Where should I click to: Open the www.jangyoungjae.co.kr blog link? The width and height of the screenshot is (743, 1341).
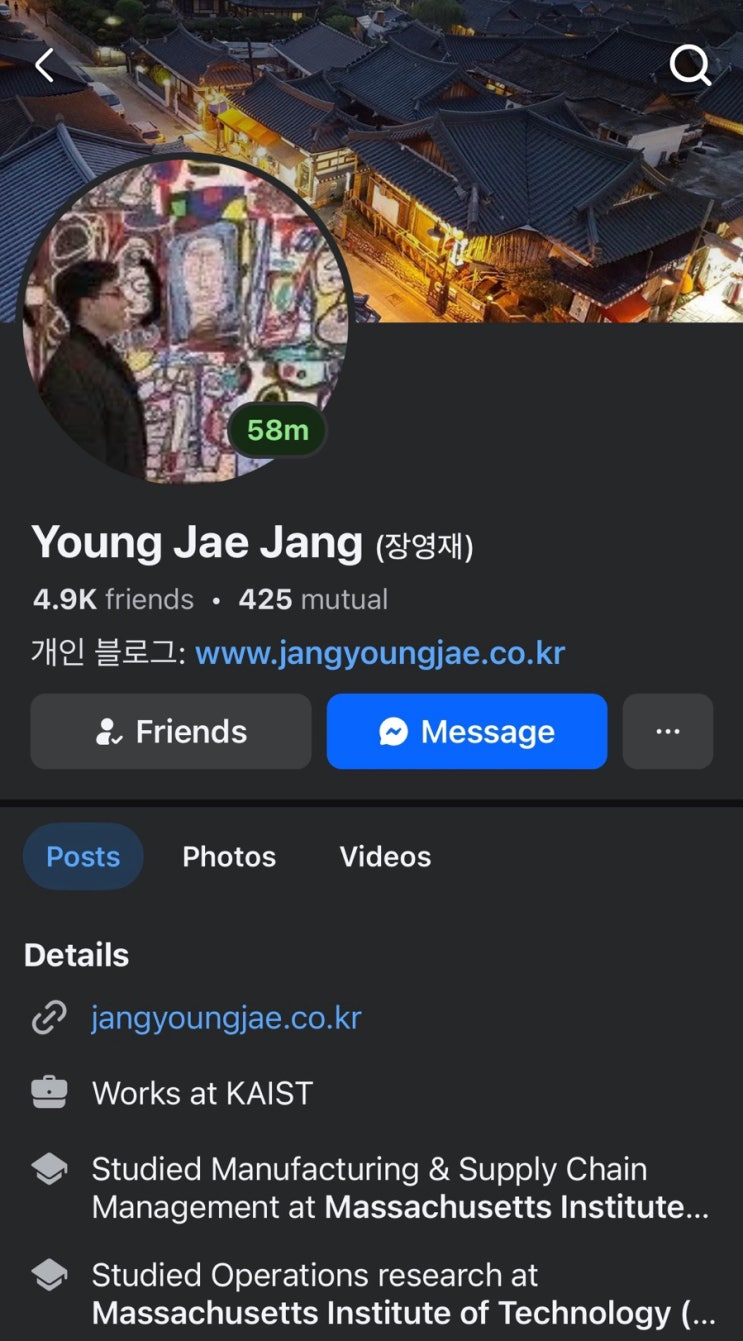pos(380,653)
